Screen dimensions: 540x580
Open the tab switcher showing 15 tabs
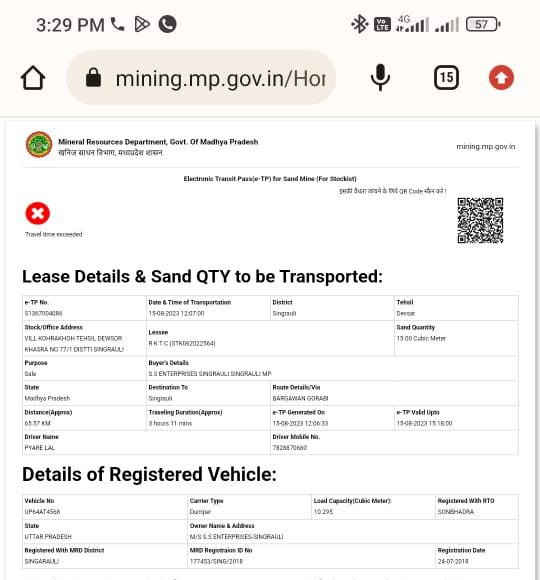click(x=446, y=78)
